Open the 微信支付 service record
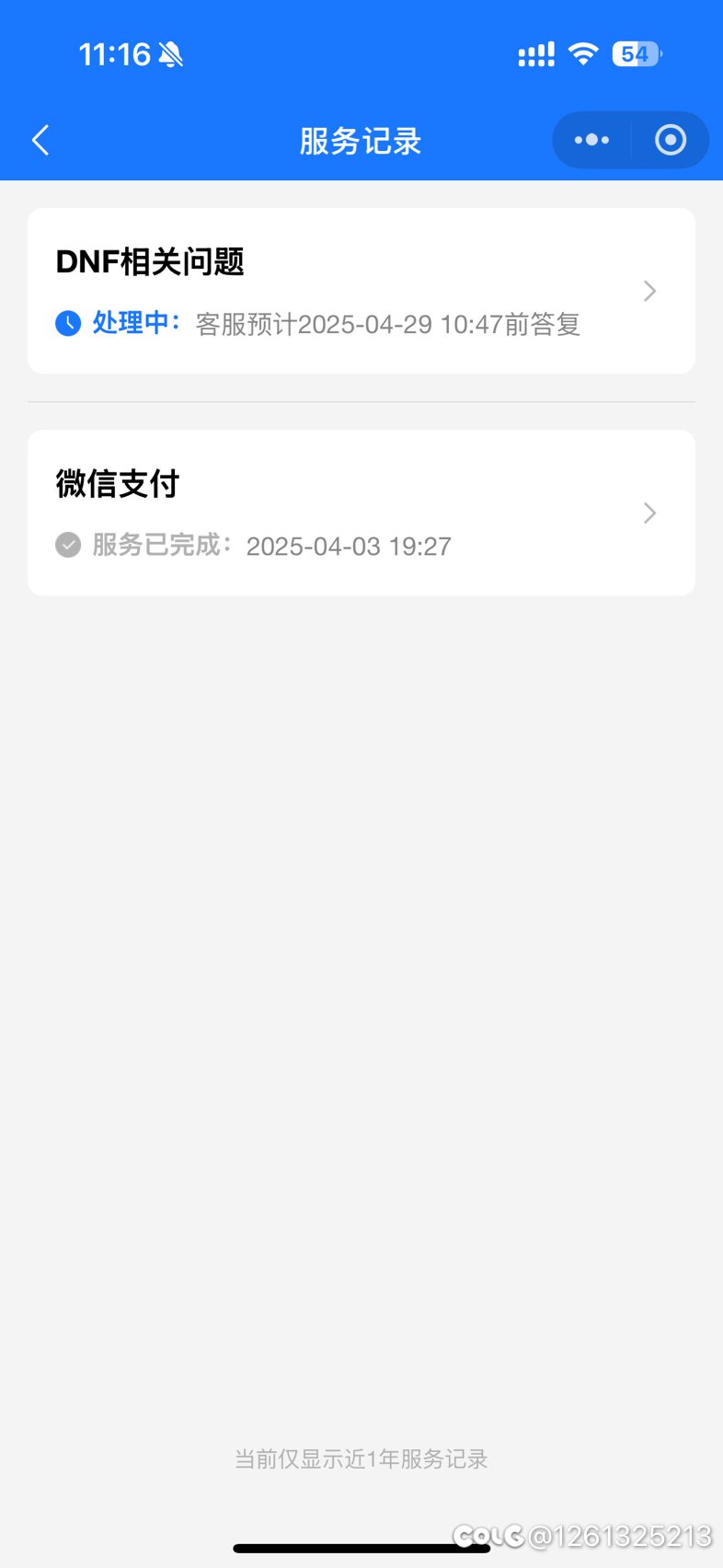Image resolution: width=723 pixels, height=1568 pixels. pos(361,513)
